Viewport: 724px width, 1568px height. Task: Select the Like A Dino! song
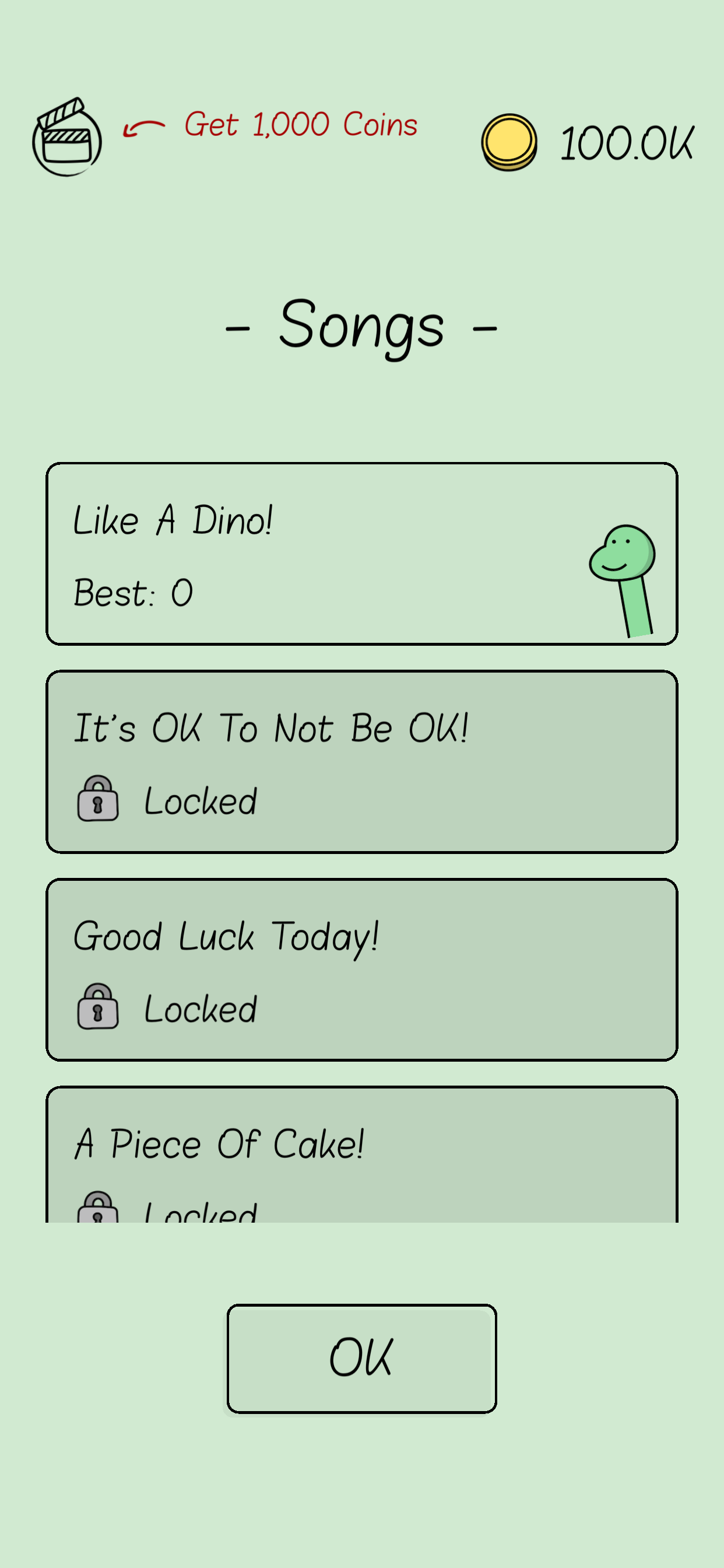click(x=361, y=554)
